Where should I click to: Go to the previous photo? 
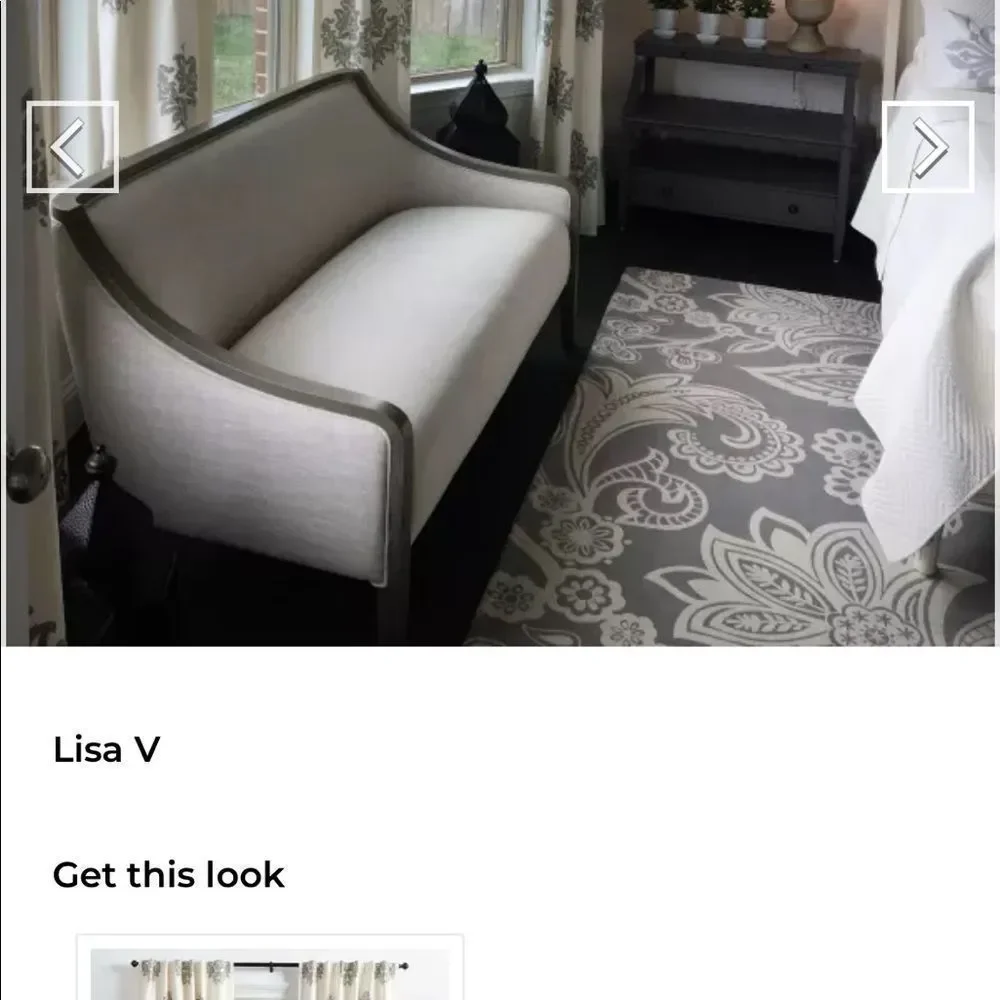72,147
